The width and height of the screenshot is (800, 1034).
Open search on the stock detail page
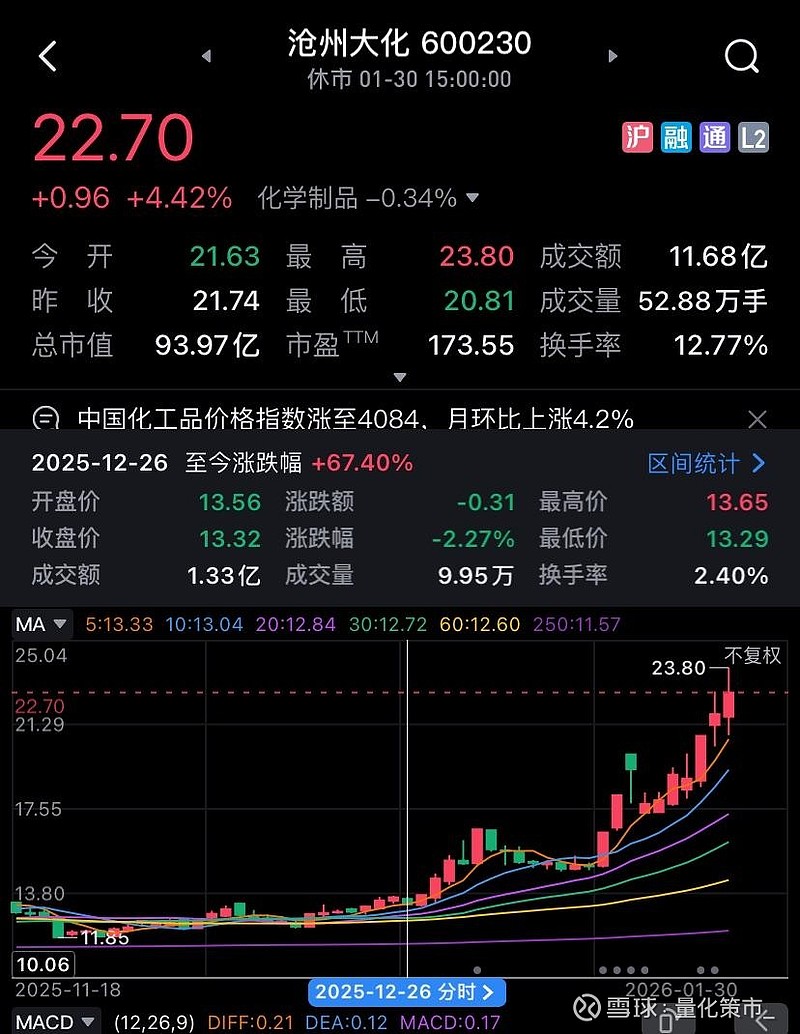(741, 57)
